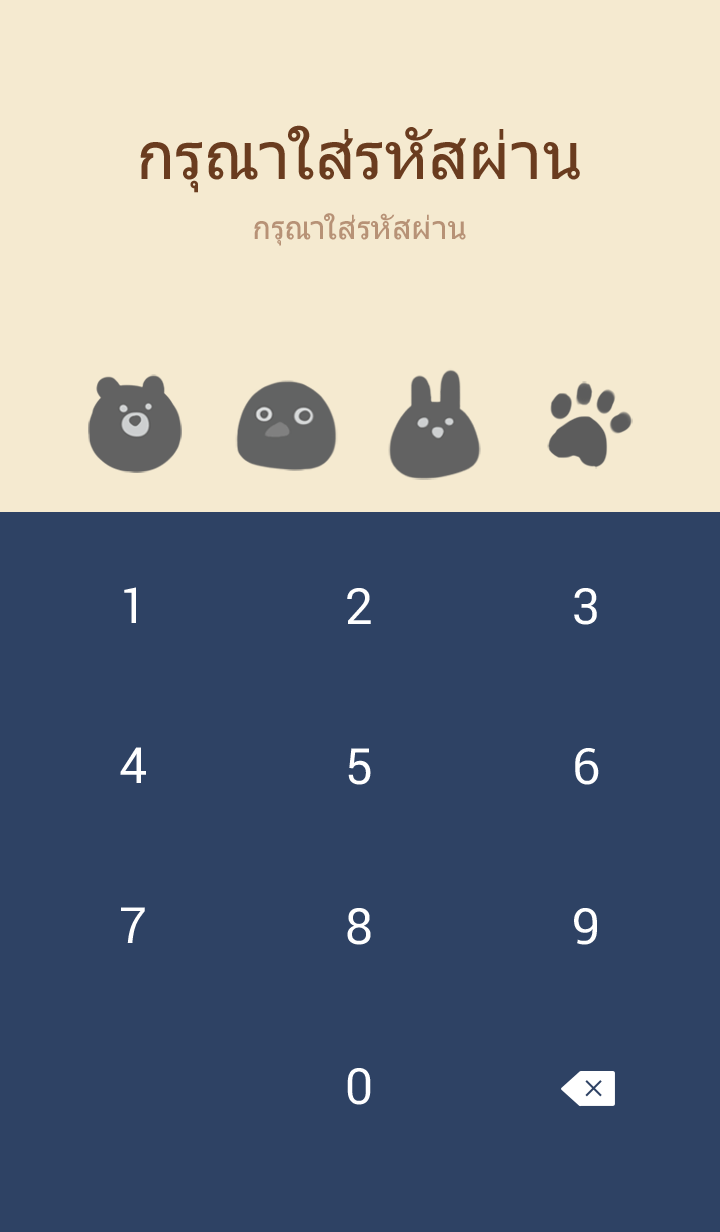720x1232 pixels.
Task: Tap the number 0 key
Action: click(x=359, y=1087)
